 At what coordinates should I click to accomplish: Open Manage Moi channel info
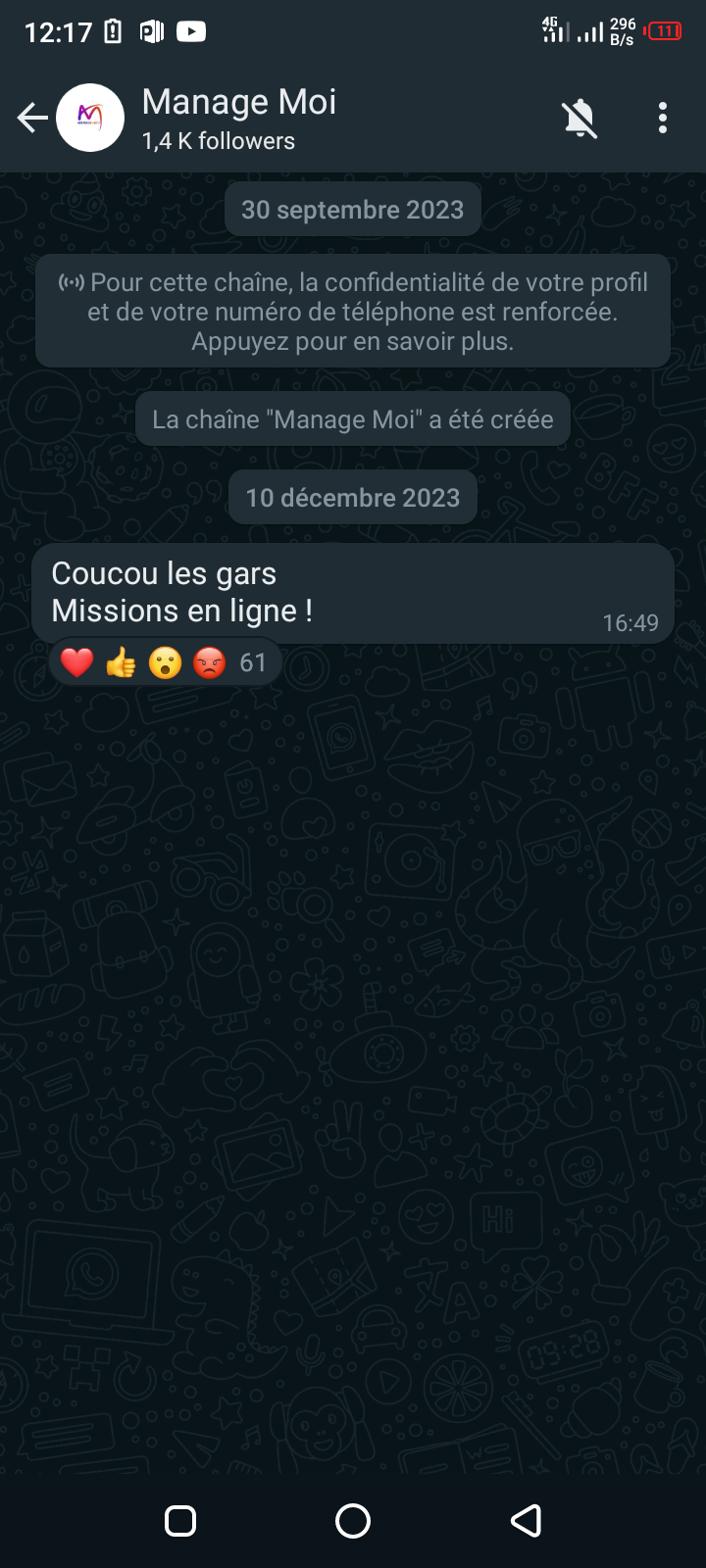pyautogui.click(x=239, y=118)
